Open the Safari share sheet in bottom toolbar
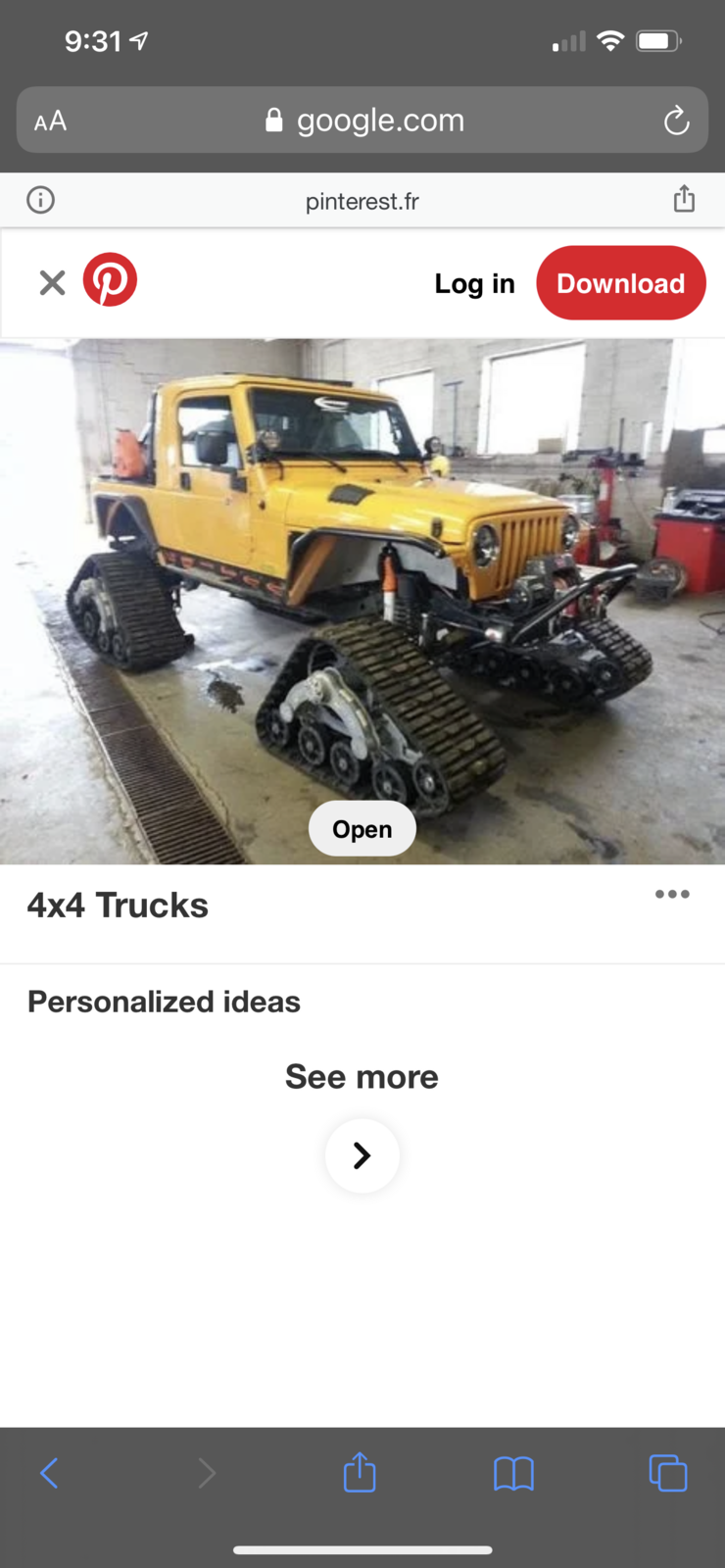The image size is (725, 1568). (360, 1472)
